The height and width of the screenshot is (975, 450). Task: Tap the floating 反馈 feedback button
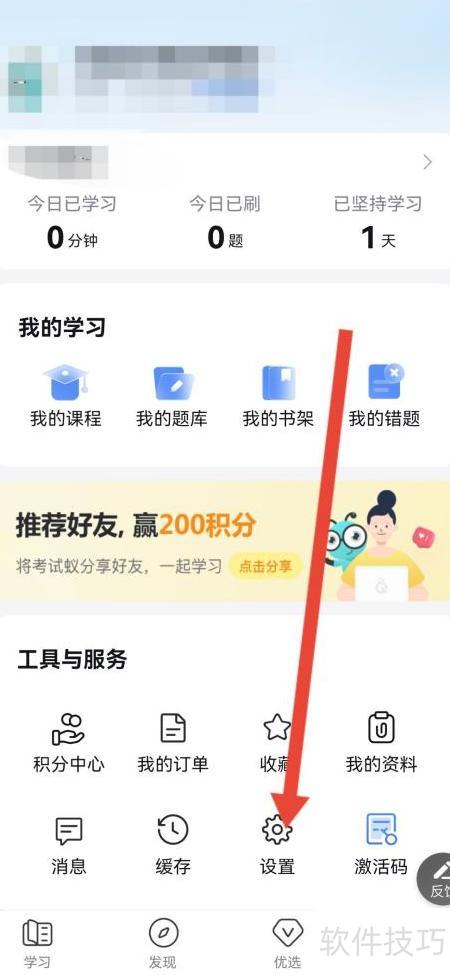435,879
